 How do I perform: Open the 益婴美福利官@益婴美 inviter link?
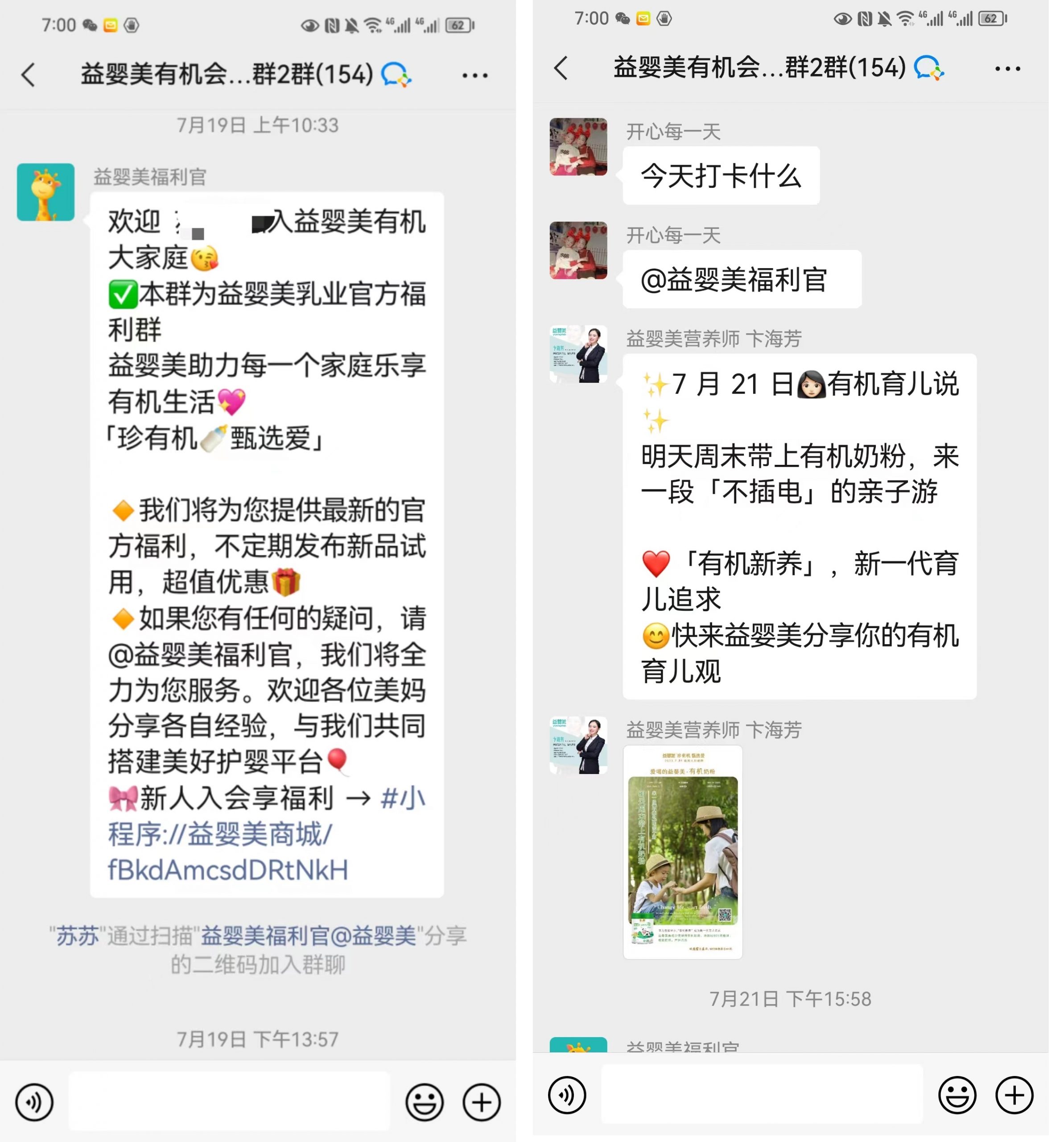pos(308,936)
